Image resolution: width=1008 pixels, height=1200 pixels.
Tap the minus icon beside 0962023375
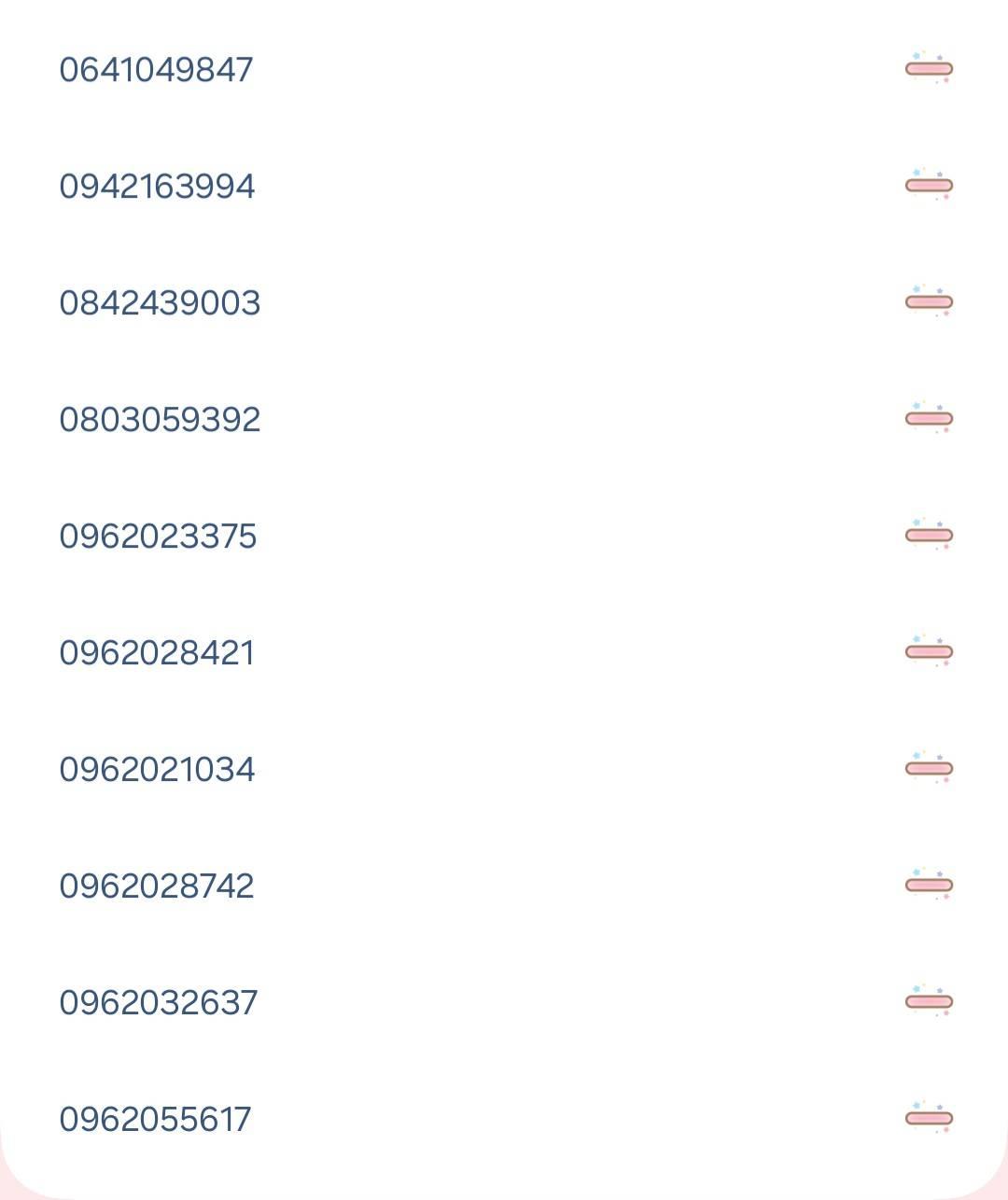929,535
